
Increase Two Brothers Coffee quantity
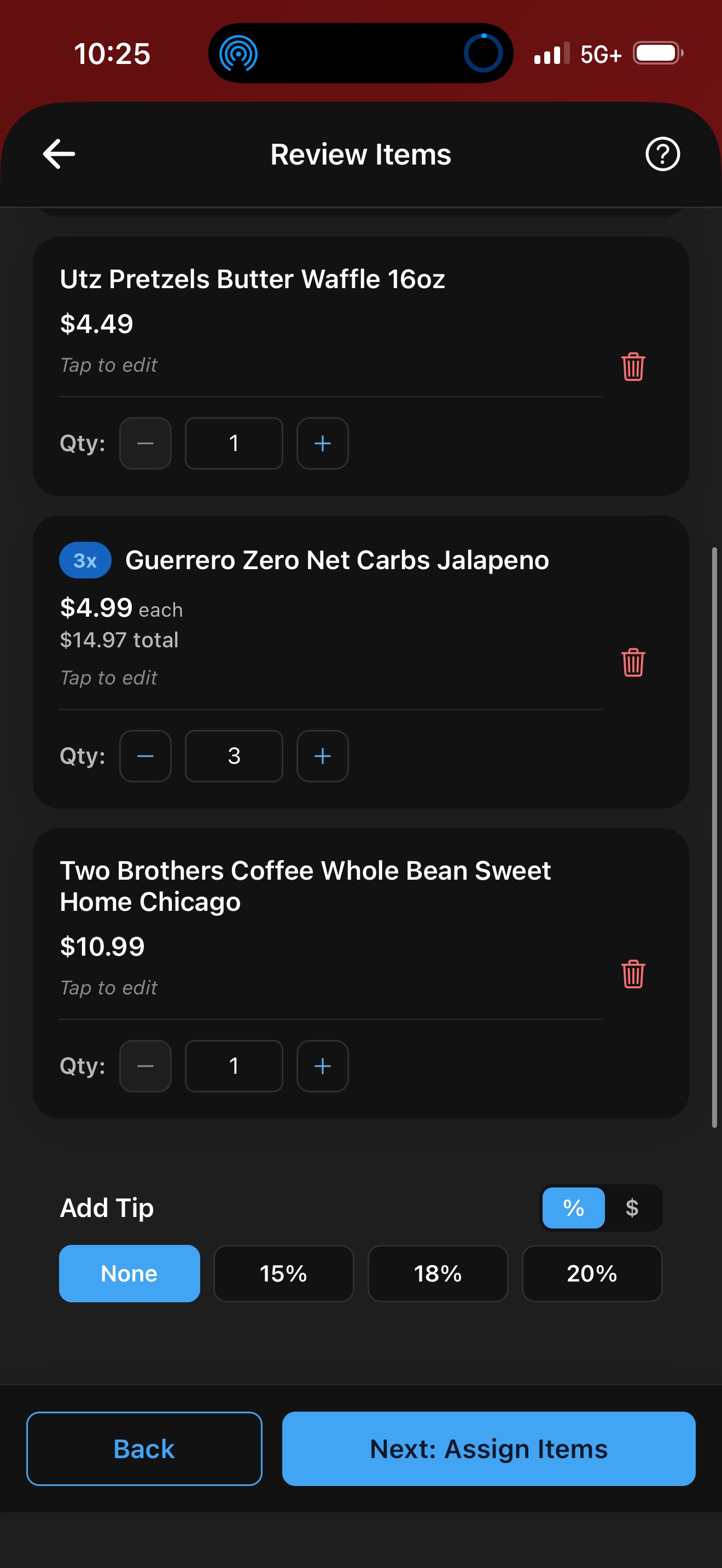tap(322, 1066)
